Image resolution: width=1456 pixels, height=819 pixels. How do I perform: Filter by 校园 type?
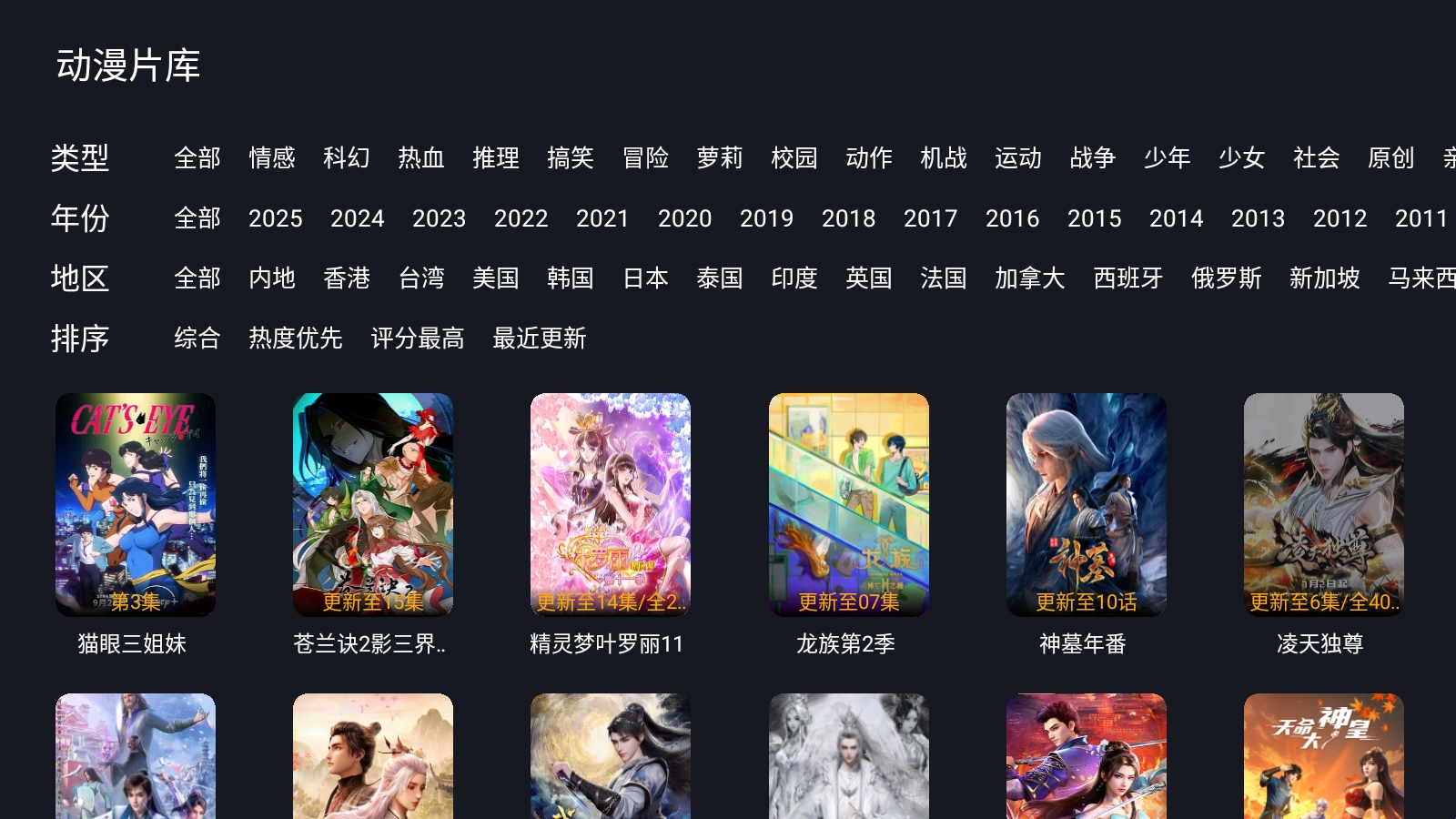pyautogui.click(x=794, y=158)
